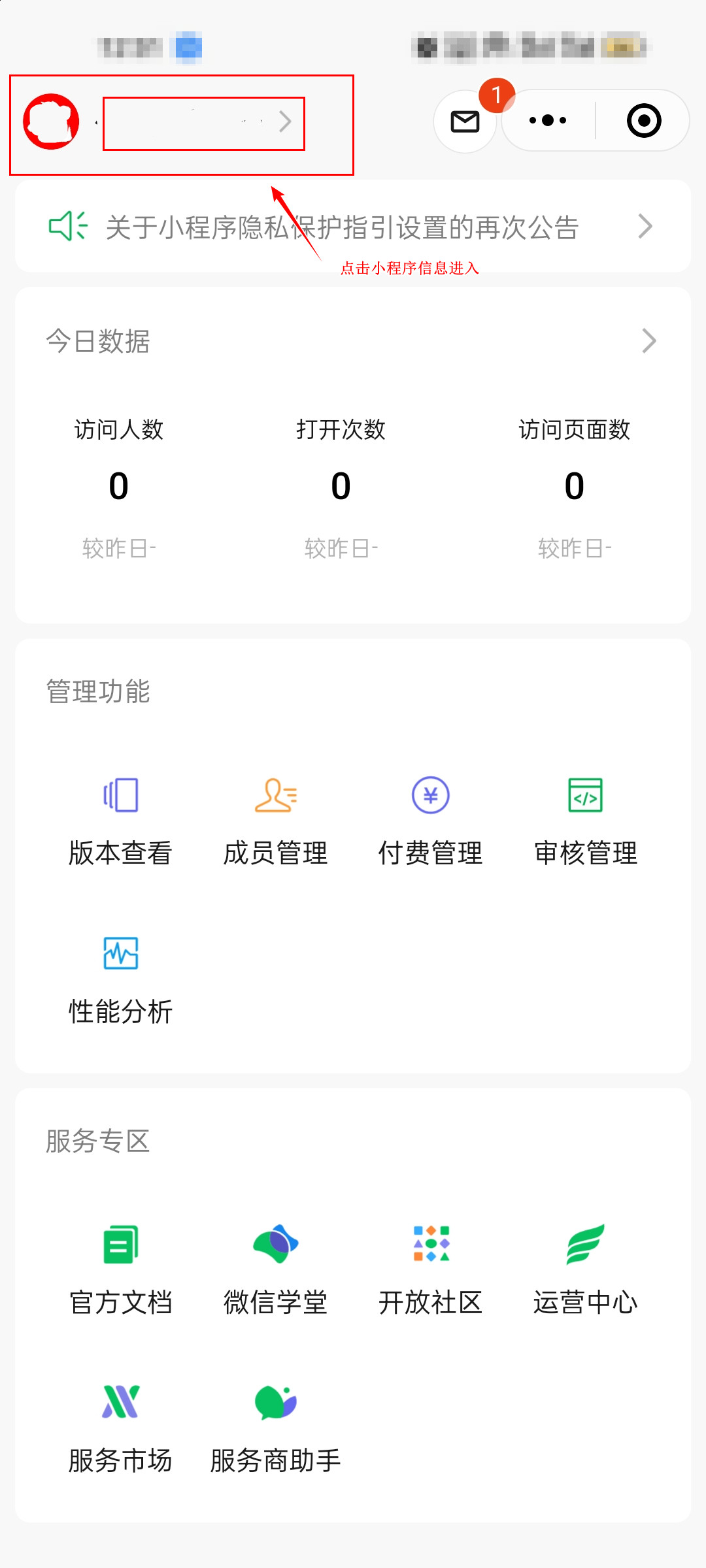The image size is (706, 1568).
Task: Open the three-dot more menu
Action: pyautogui.click(x=548, y=120)
